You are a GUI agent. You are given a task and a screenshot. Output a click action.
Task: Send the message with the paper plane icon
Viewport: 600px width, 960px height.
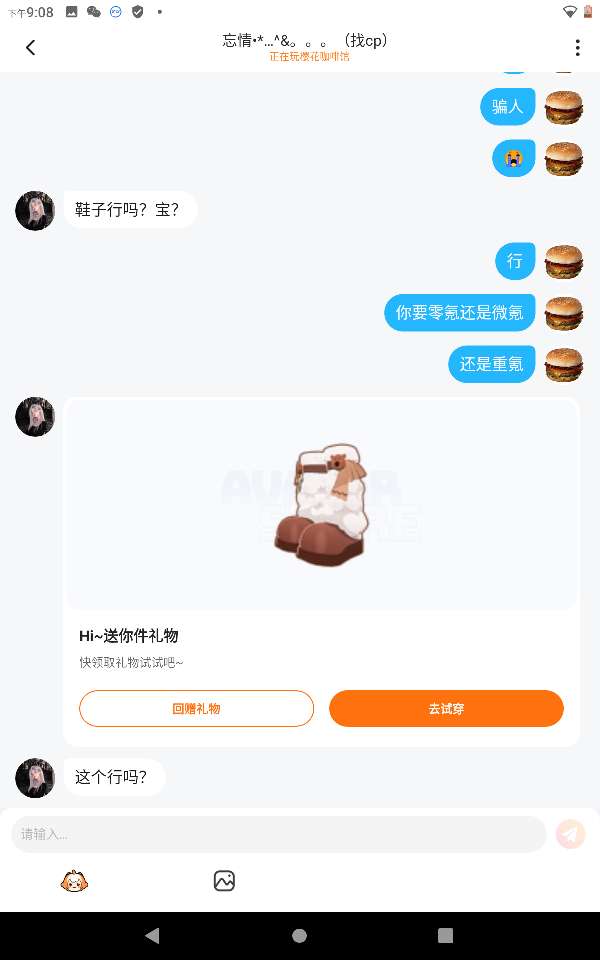[x=571, y=834]
